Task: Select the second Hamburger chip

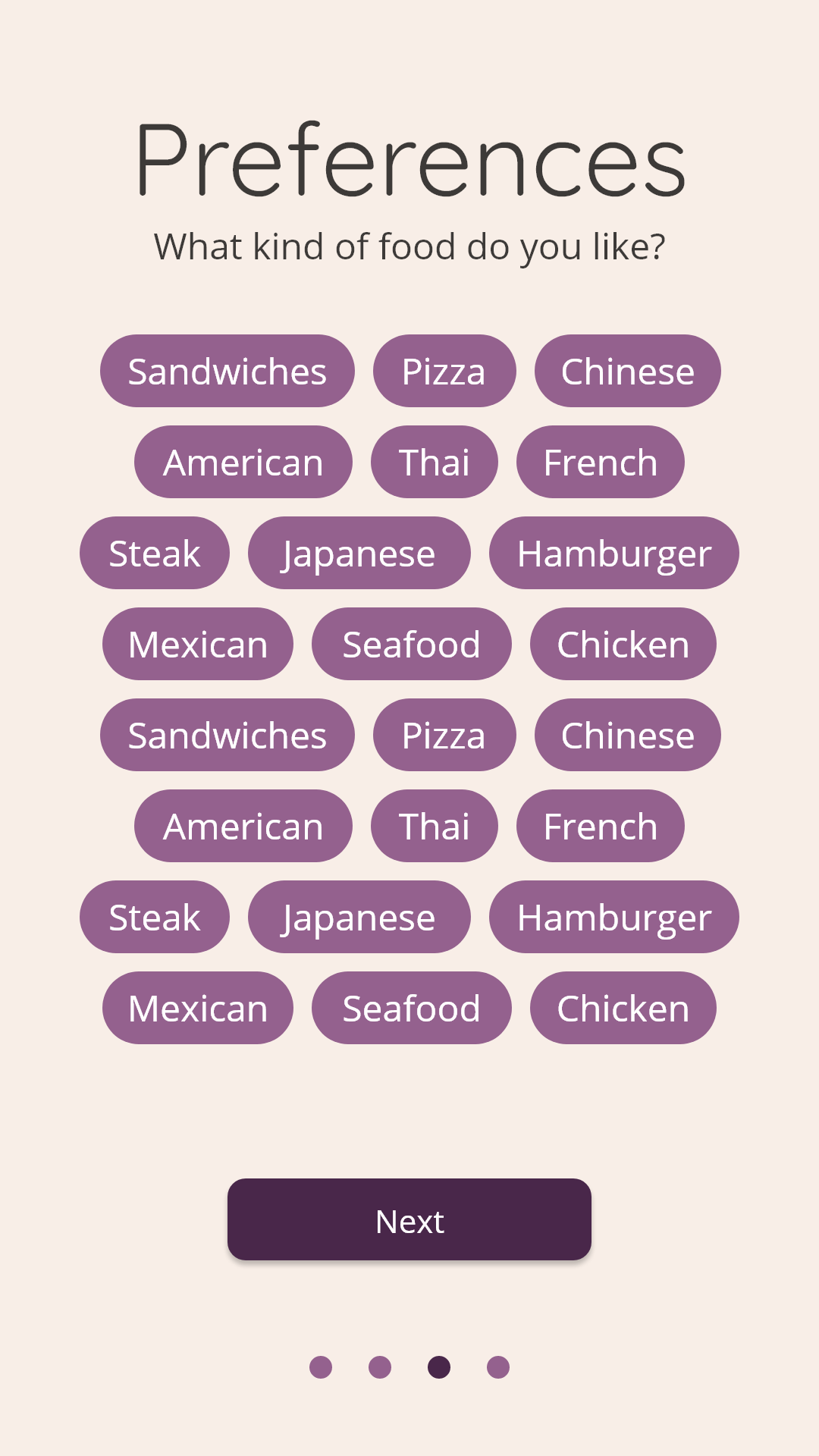Action: 613,917
